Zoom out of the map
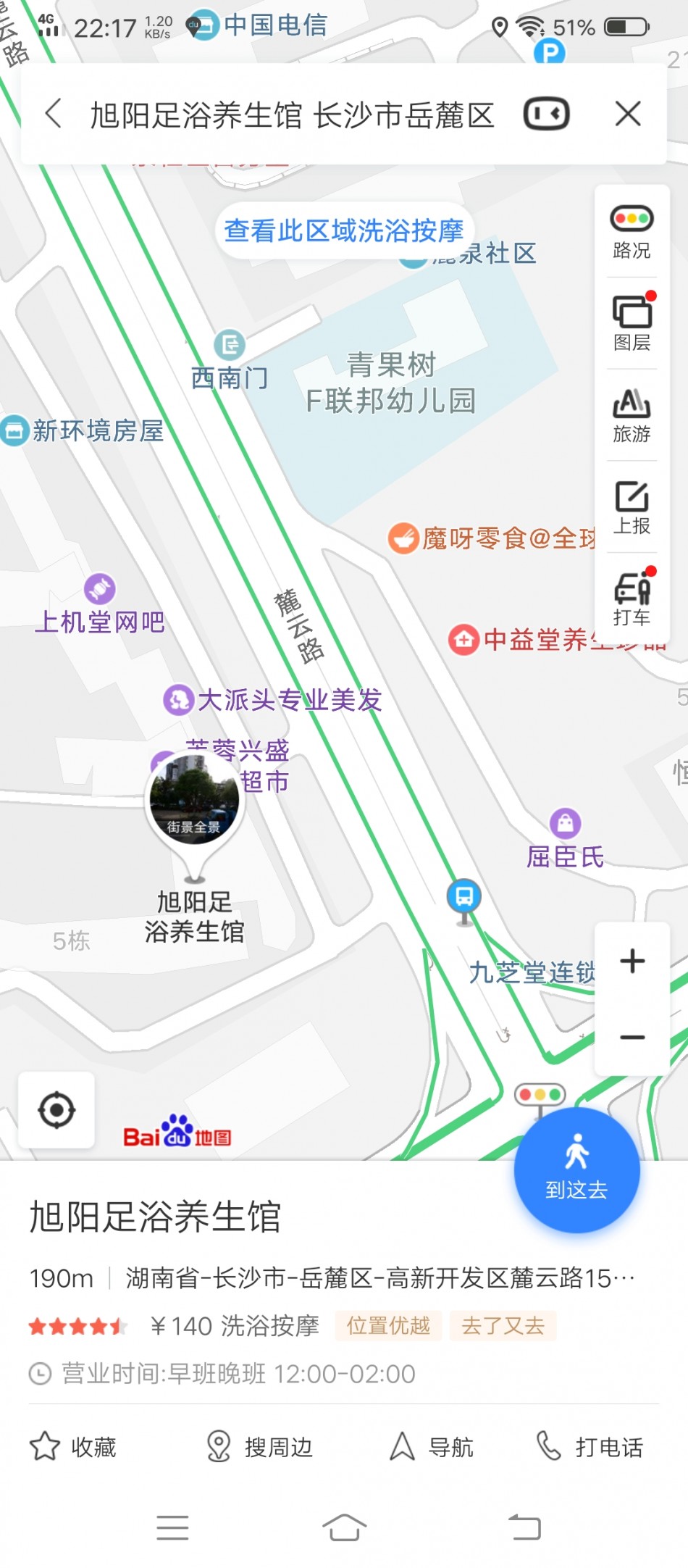Image resolution: width=688 pixels, height=1568 pixels. tap(632, 1038)
